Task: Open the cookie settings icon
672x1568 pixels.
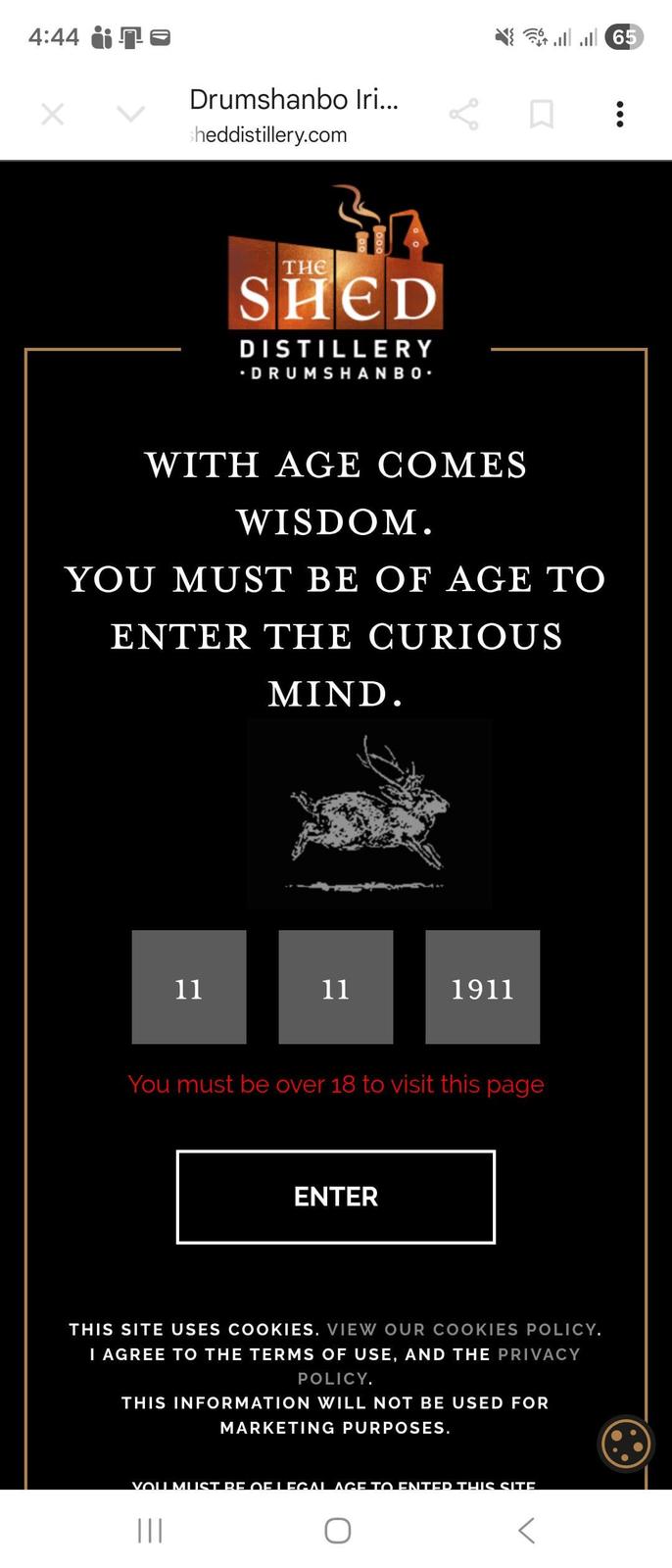Action: pos(625,1444)
